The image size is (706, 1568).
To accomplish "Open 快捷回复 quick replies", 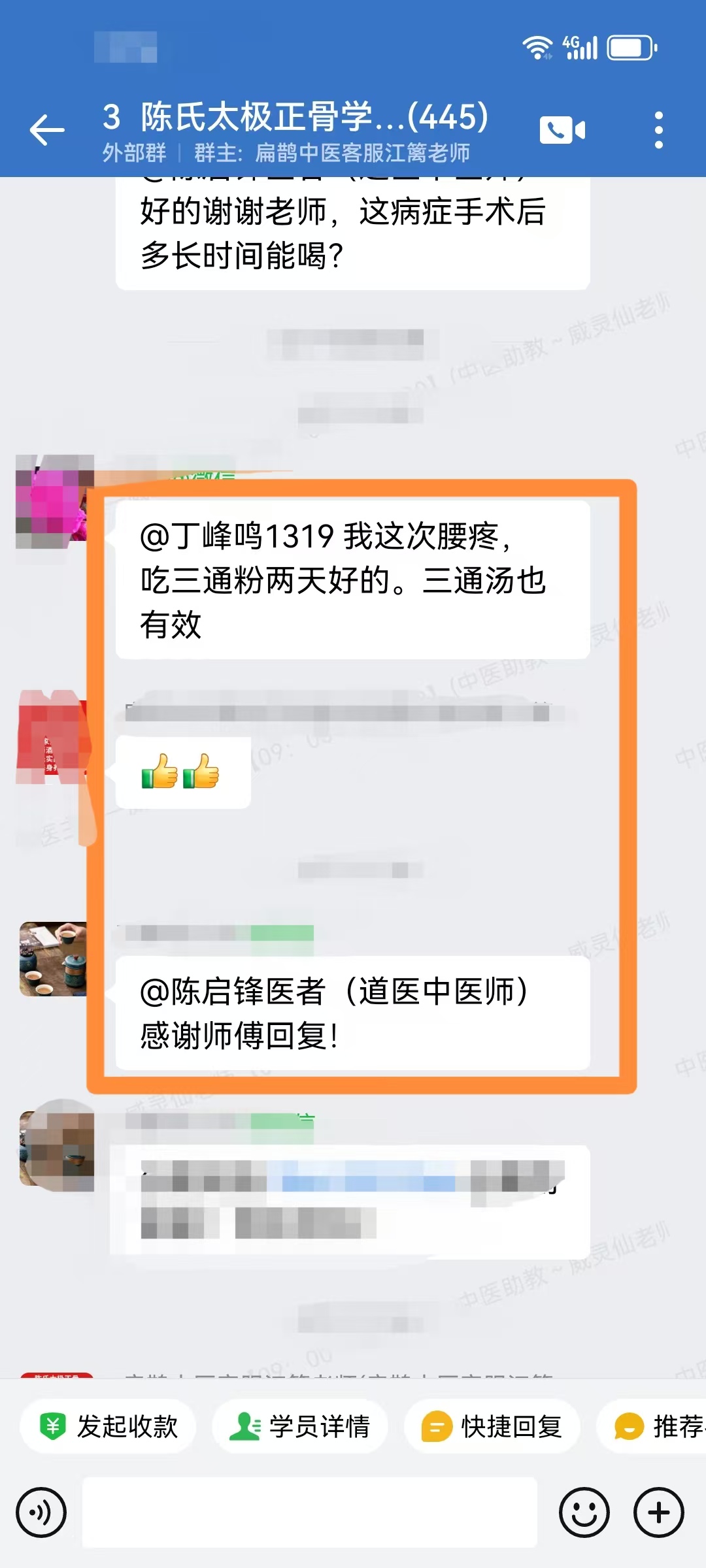I will click(492, 1426).
